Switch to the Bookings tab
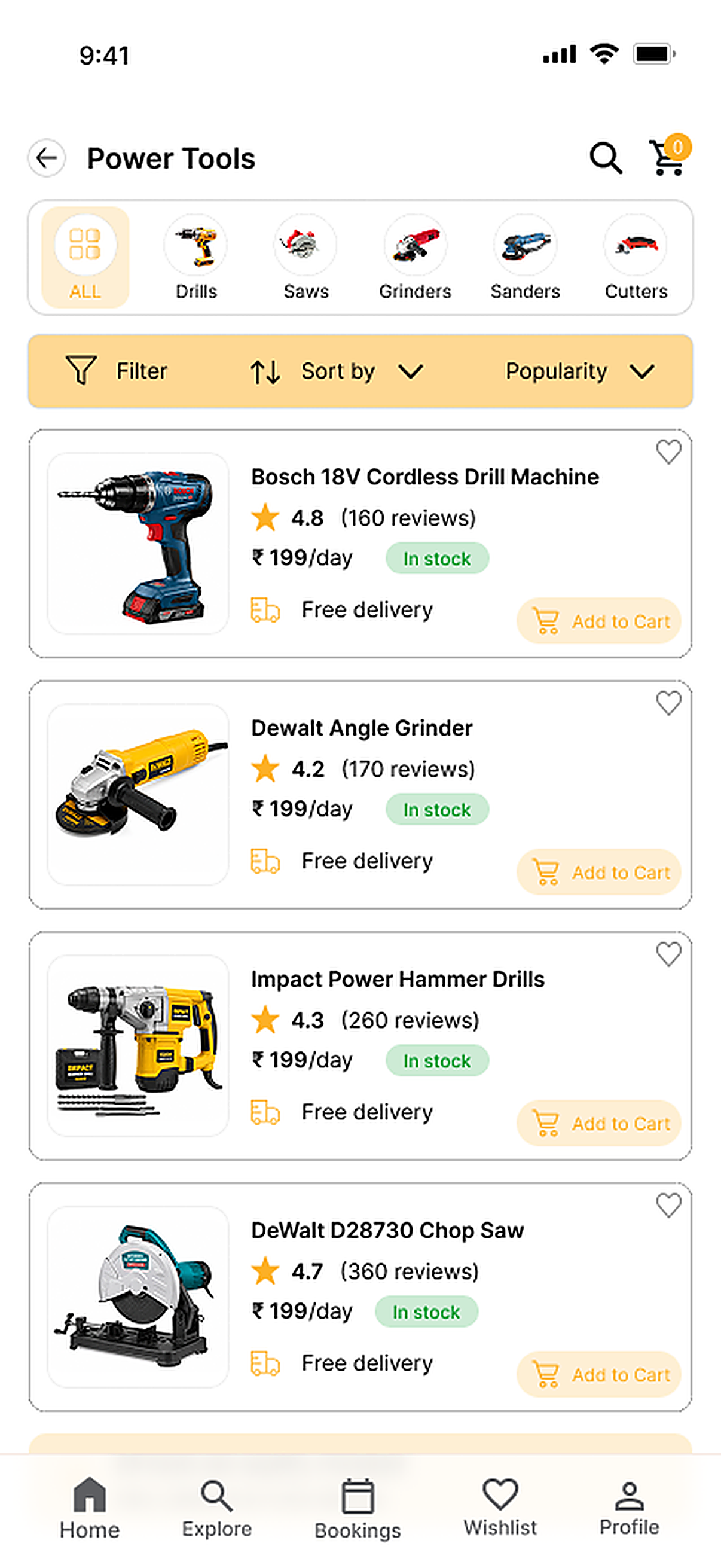Viewport: 721px width, 1568px height. point(357,1509)
